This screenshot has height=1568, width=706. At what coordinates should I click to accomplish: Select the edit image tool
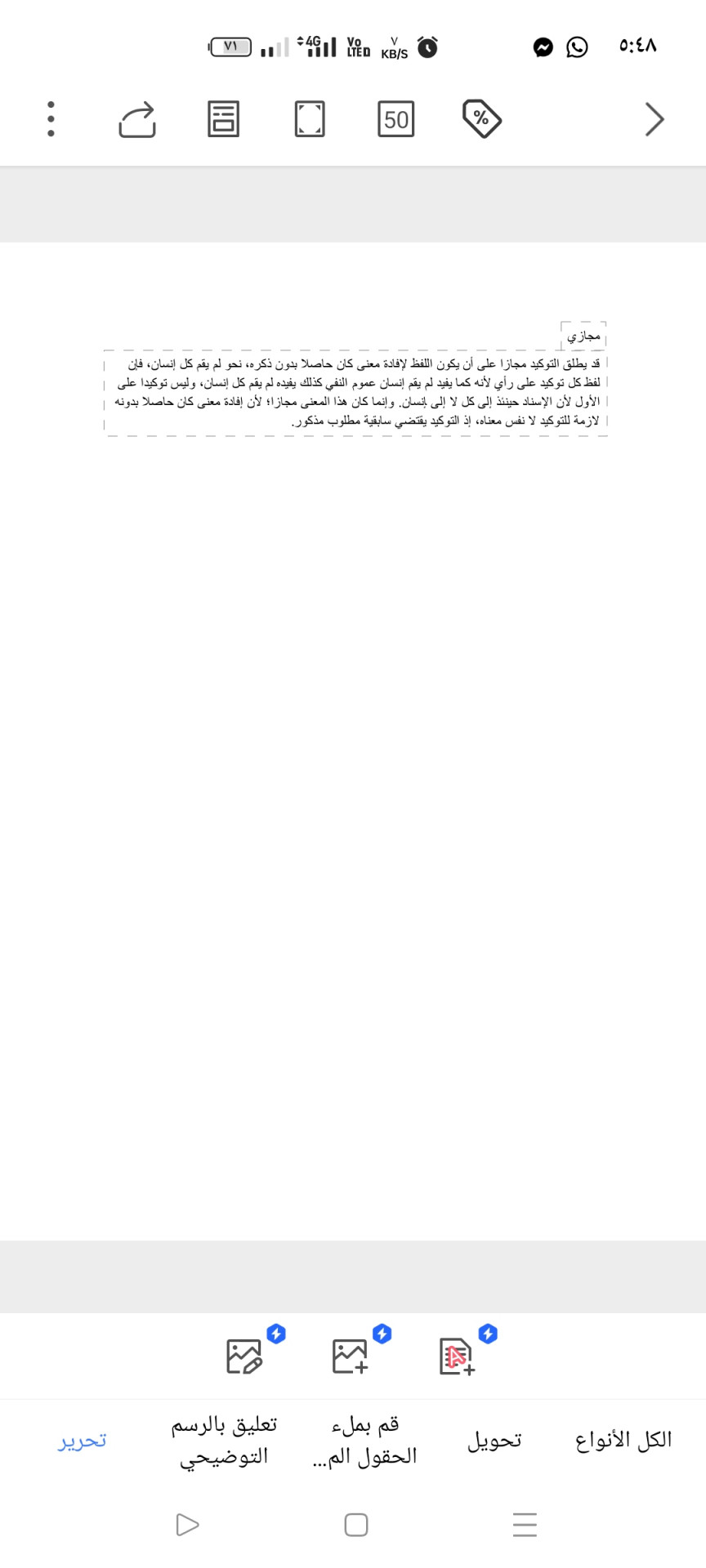tap(245, 1356)
